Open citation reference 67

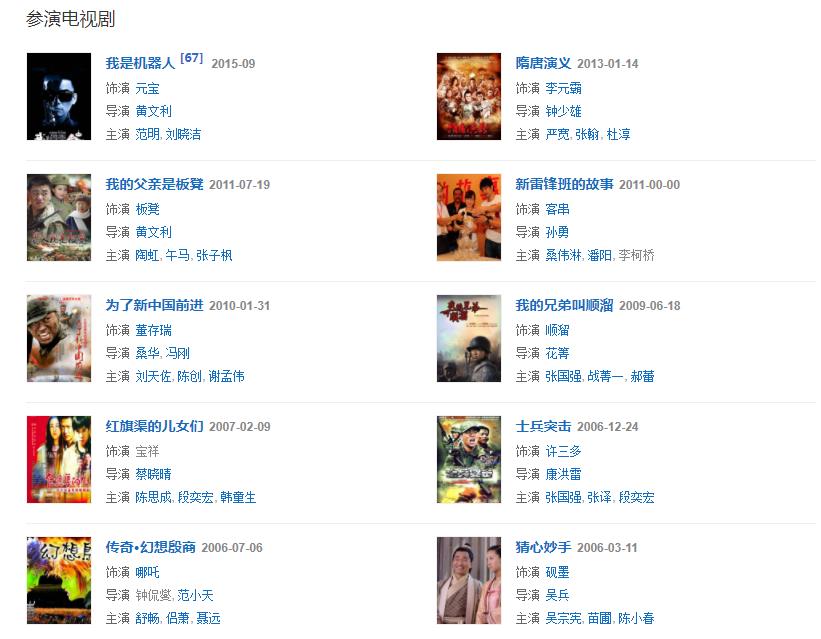tap(192, 58)
